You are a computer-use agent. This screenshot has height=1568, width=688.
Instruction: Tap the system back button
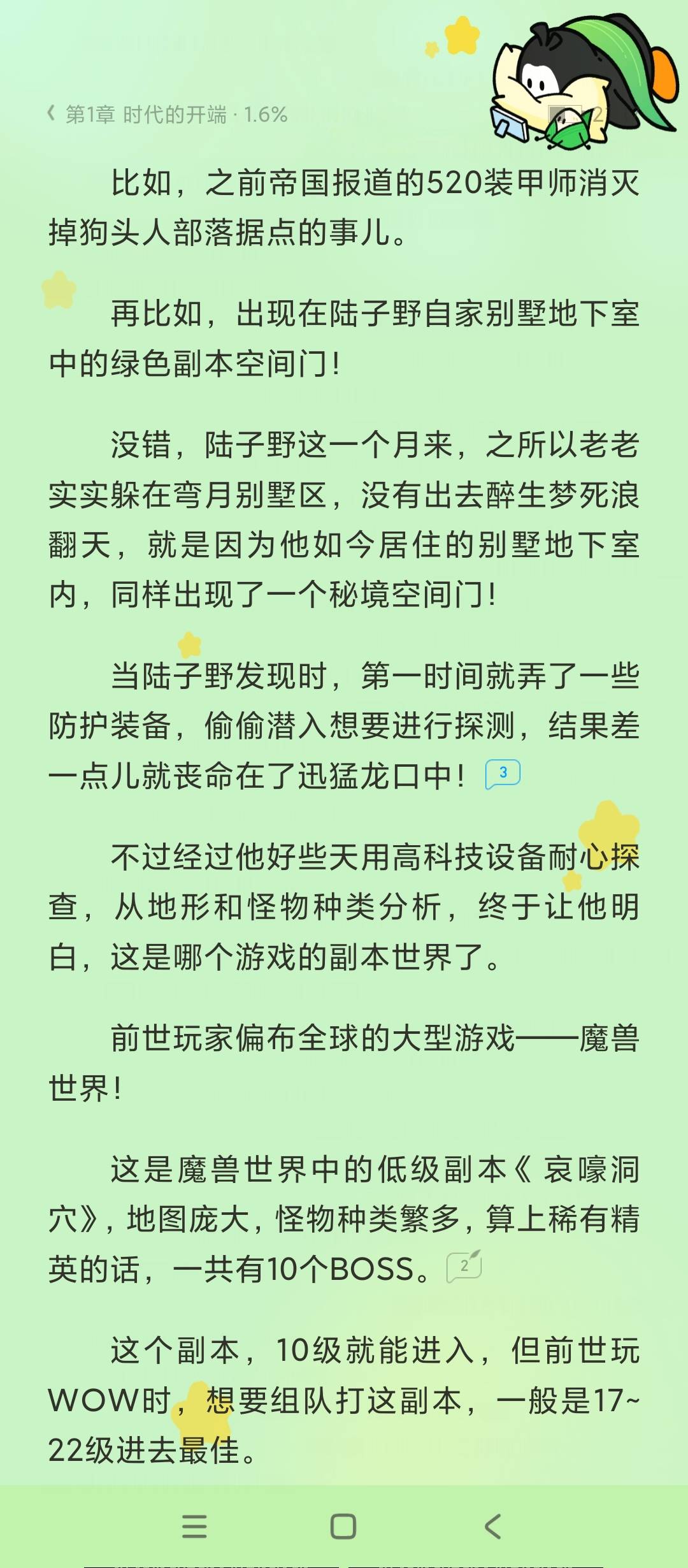tap(492, 1527)
